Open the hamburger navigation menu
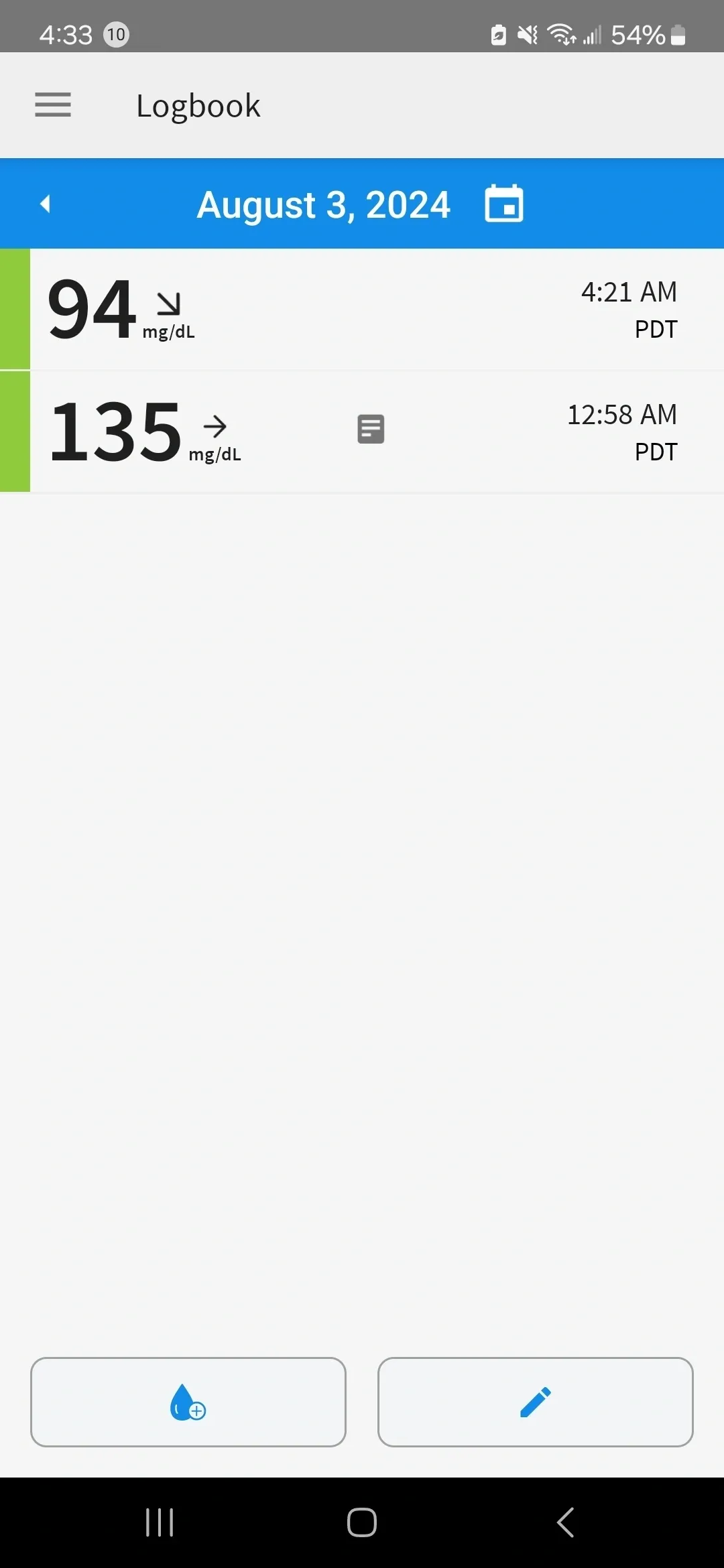 53,105
